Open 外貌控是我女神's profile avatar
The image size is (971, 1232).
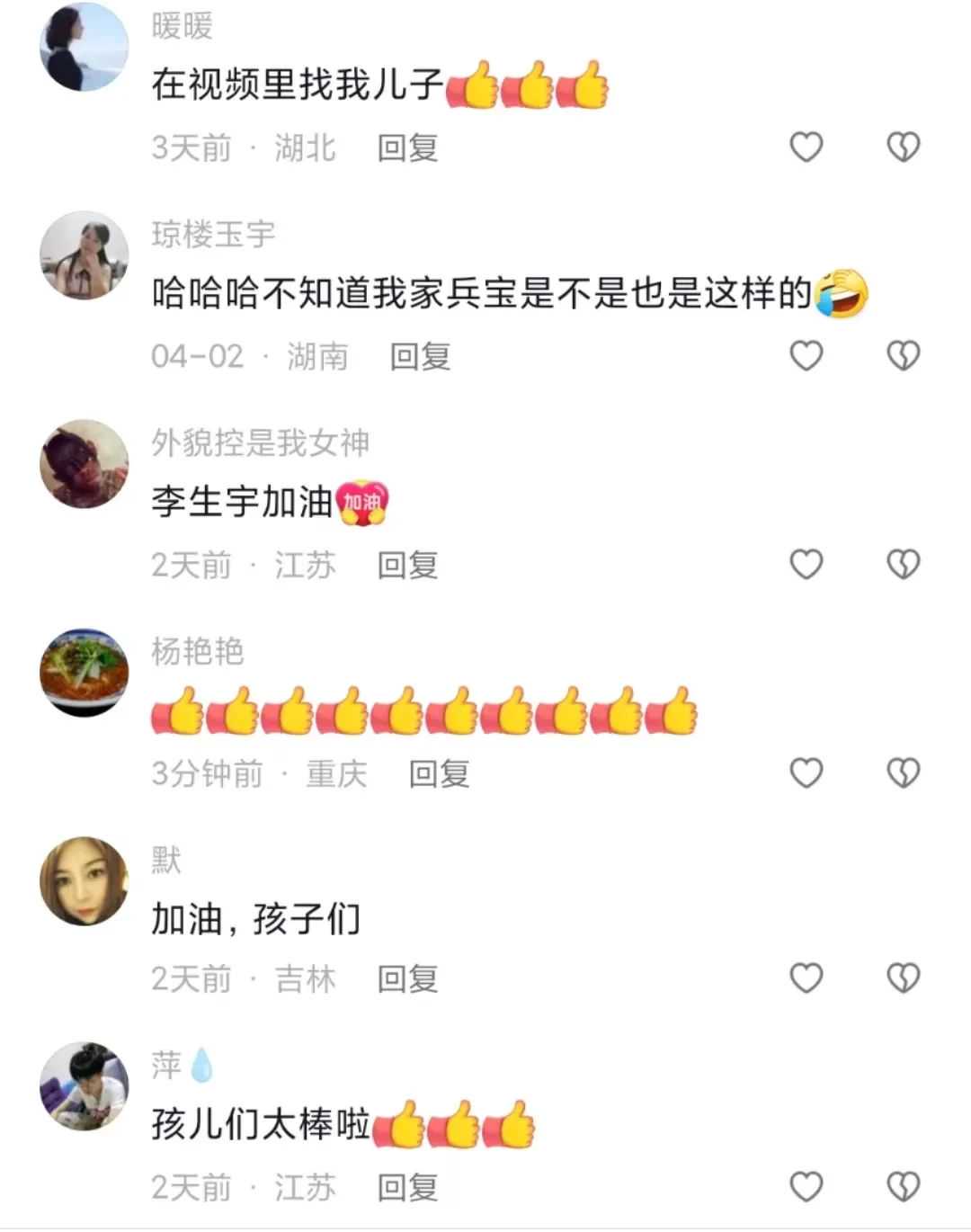click(85, 464)
